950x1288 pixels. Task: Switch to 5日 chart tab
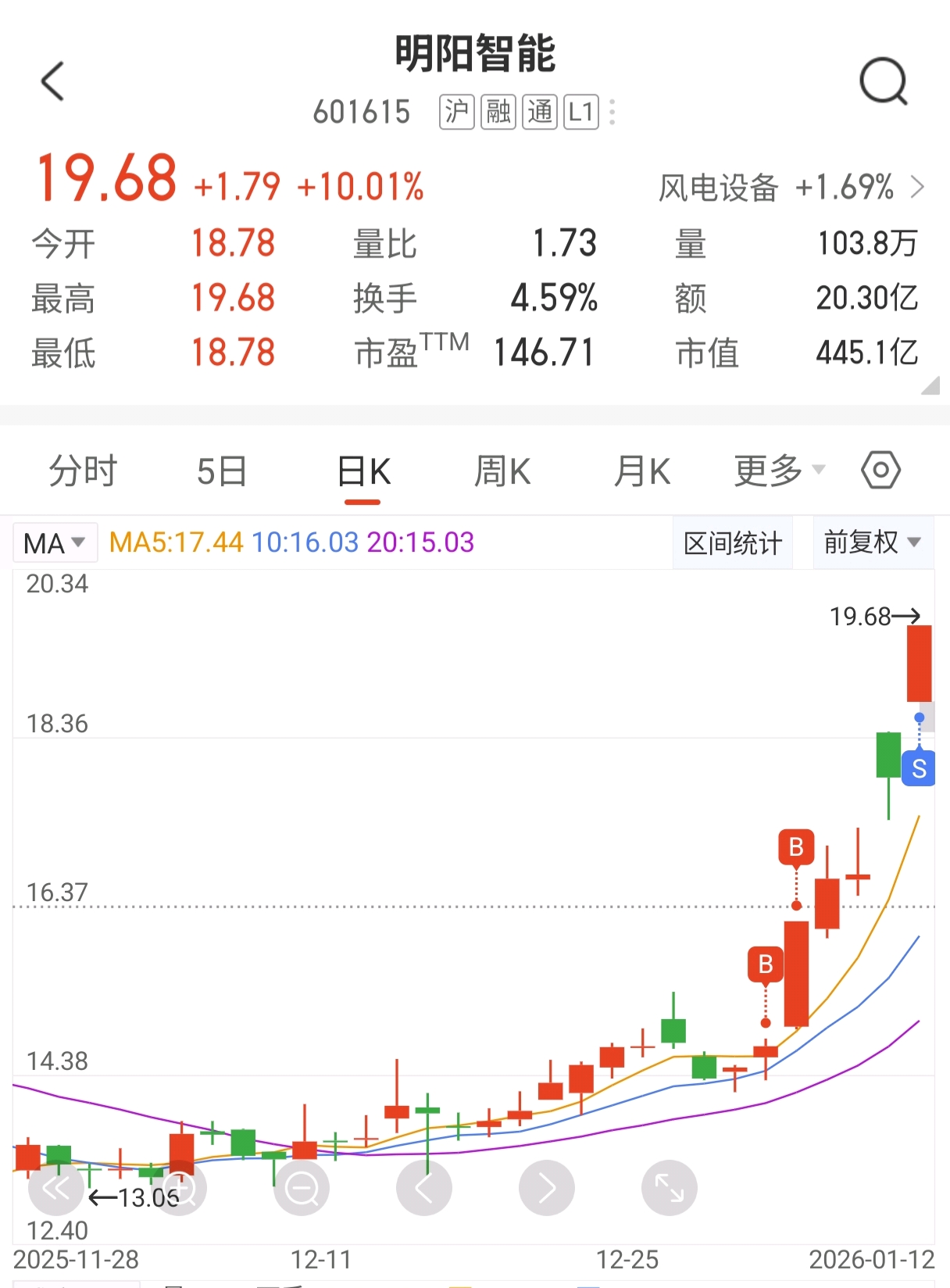[222, 471]
